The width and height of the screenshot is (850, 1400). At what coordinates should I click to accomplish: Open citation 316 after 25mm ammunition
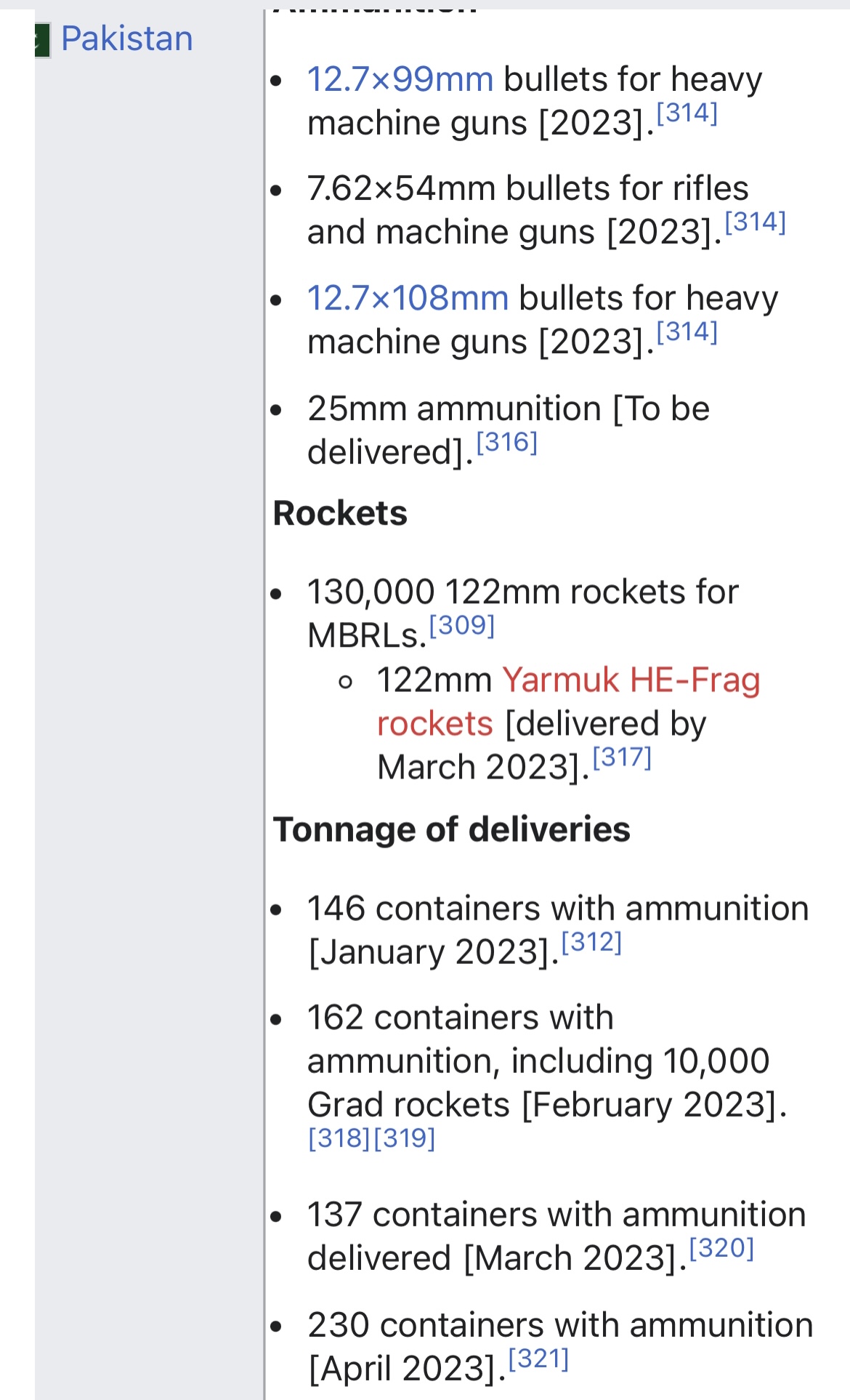point(506,442)
